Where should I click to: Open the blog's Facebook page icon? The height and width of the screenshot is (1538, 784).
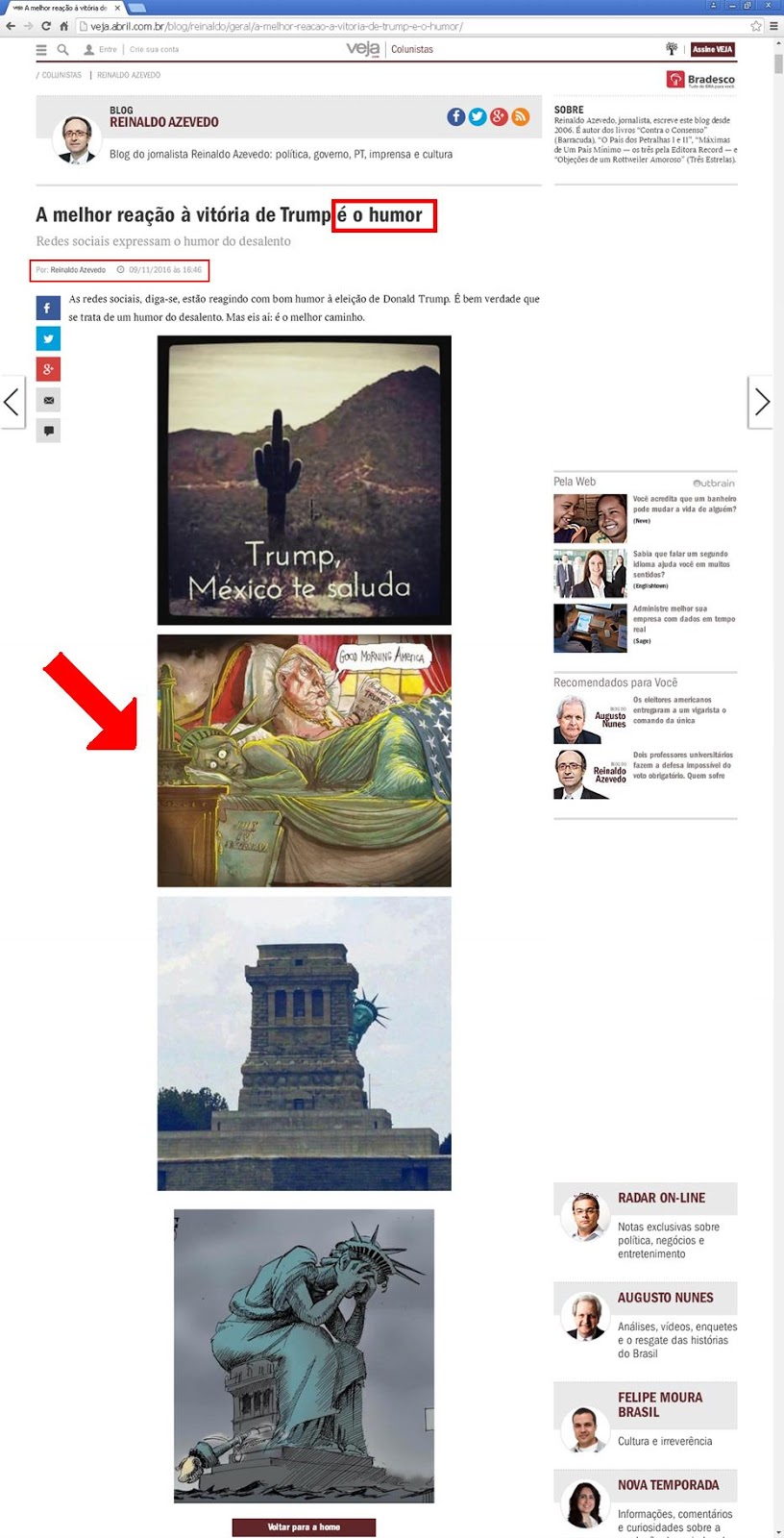coord(456,116)
